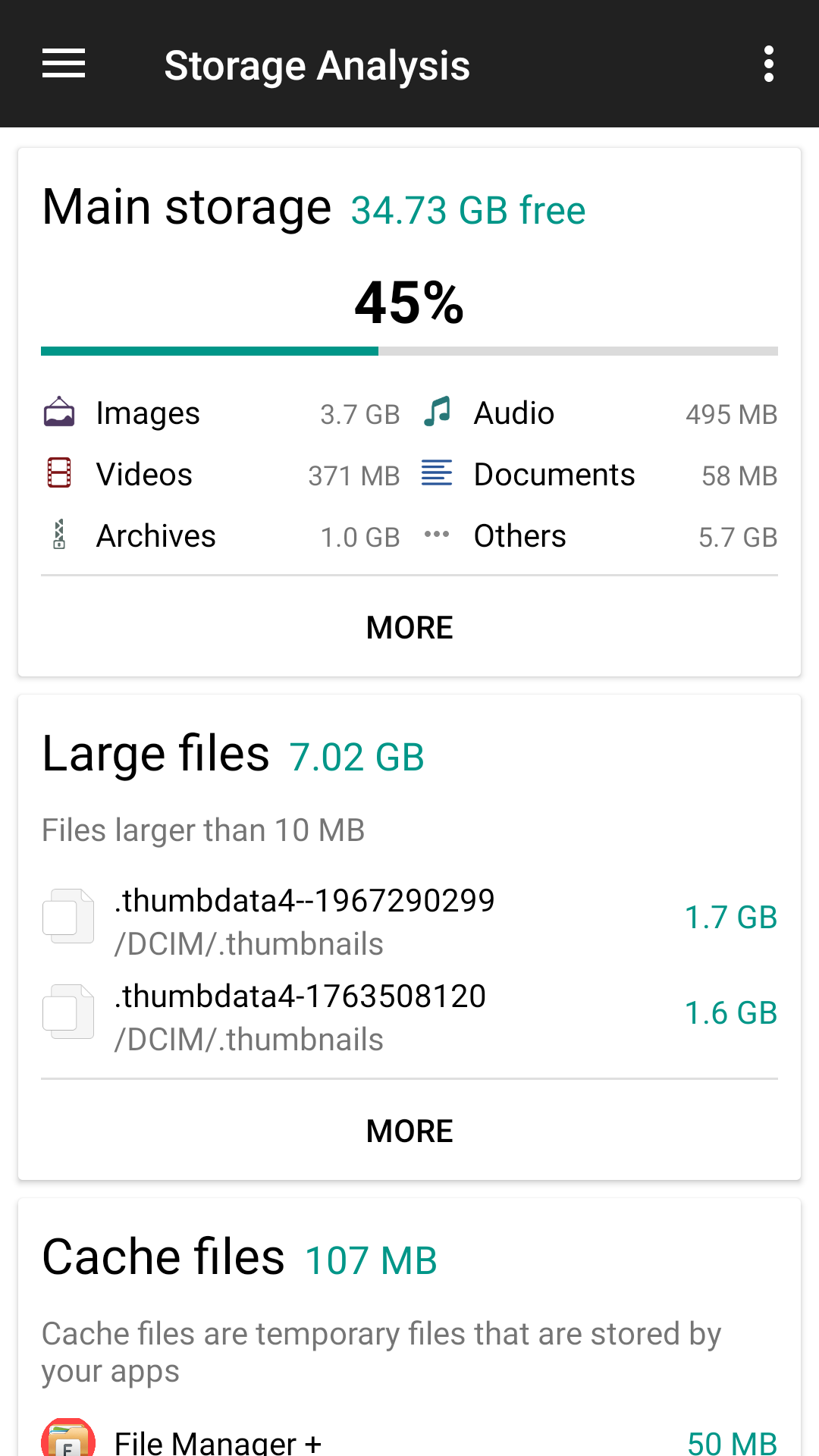Tap MORE under Large files
Screen dimensions: 819x1456
(x=409, y=1130)
